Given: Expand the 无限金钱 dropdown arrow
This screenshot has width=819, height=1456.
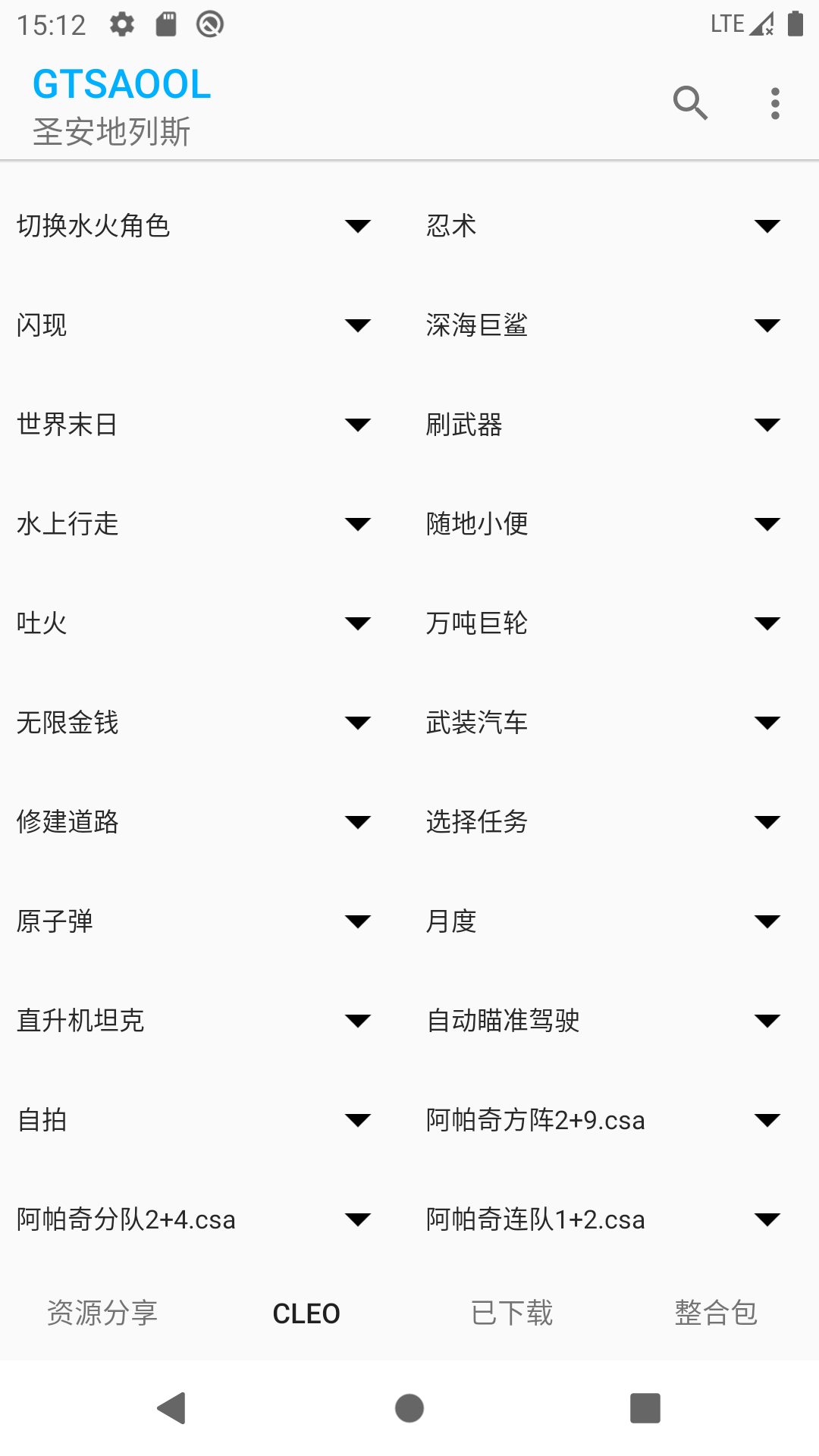Looking at the screenshot, I should coord(357,723).
